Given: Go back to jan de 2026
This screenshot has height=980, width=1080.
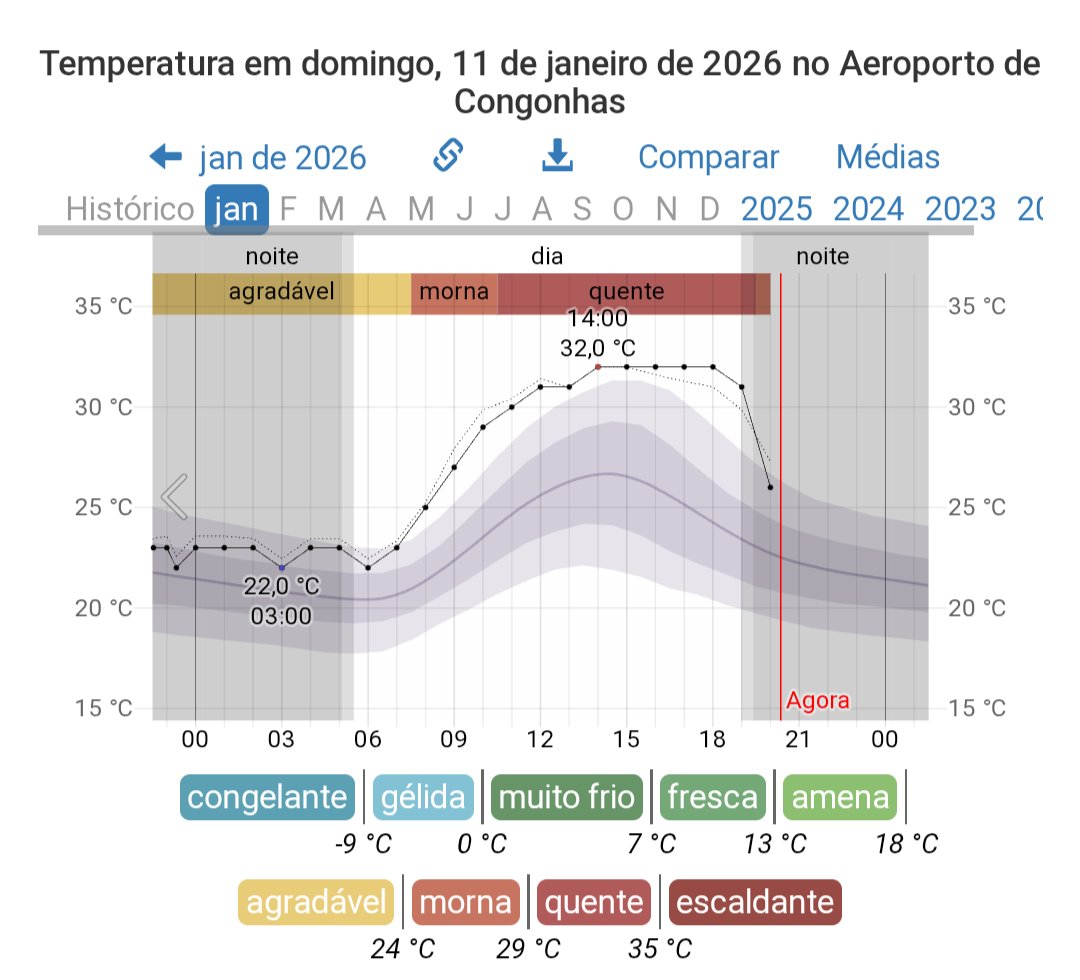Looking at the screenshot, I should [x=258, y=158].
